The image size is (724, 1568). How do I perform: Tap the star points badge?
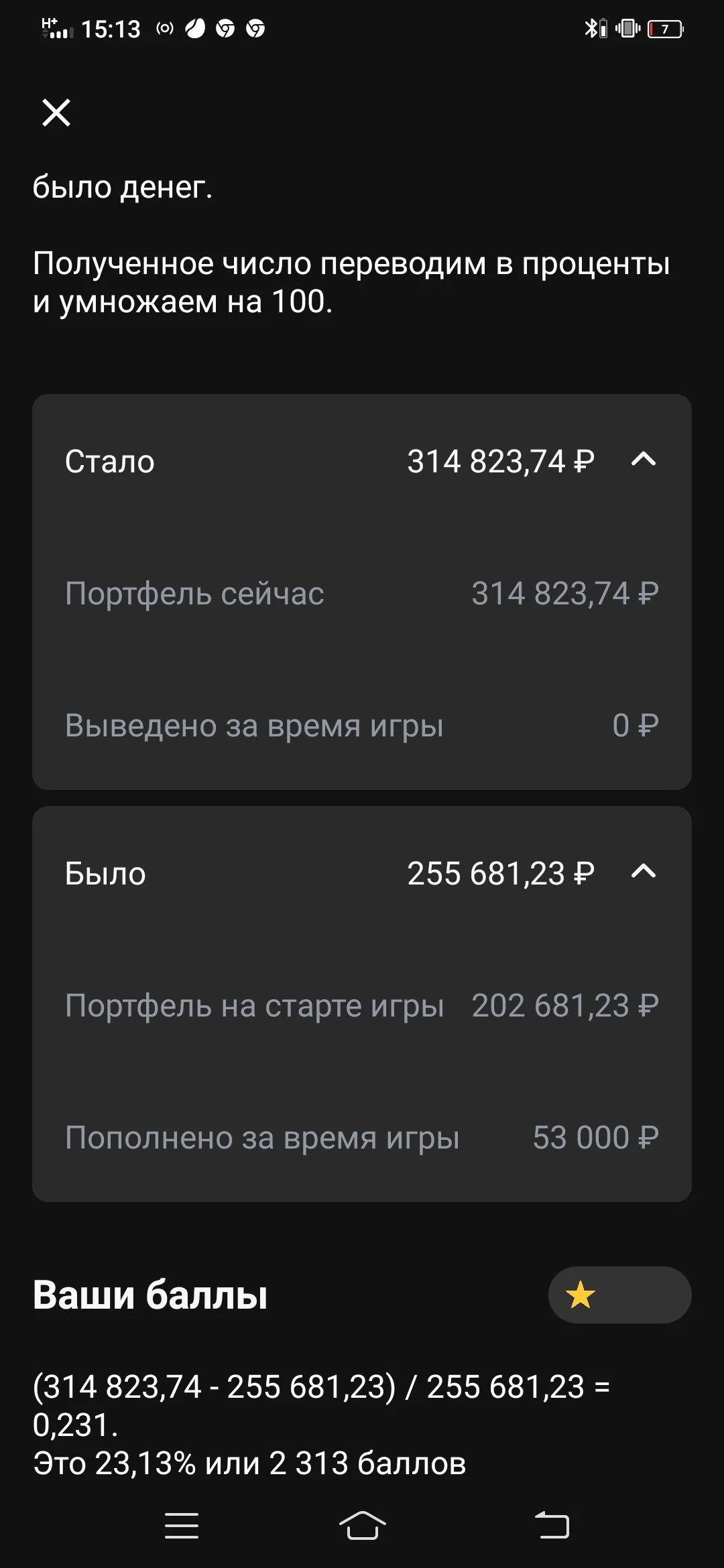[619, 1295]
